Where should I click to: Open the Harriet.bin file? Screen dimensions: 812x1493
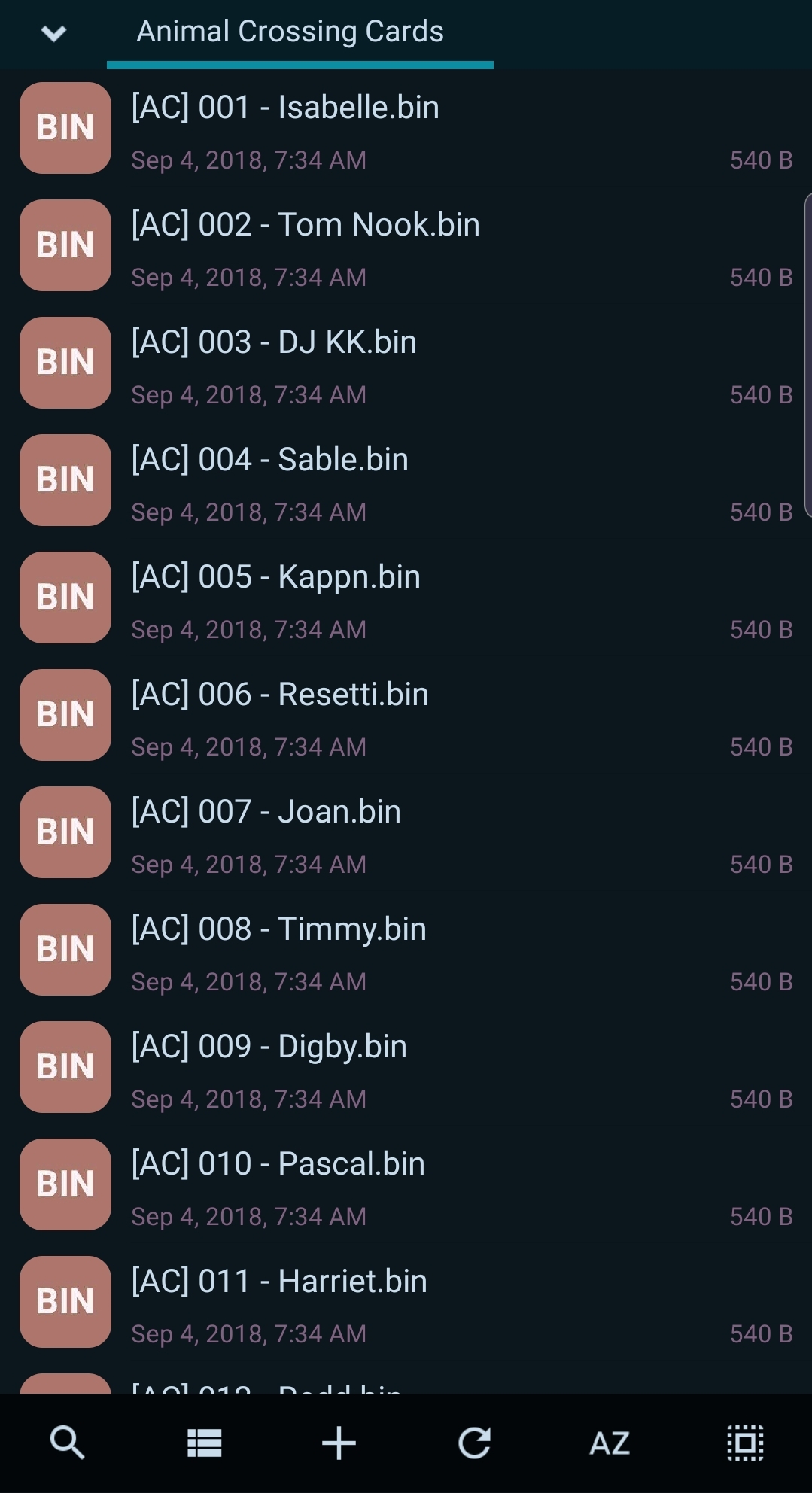coord(406,1303)
